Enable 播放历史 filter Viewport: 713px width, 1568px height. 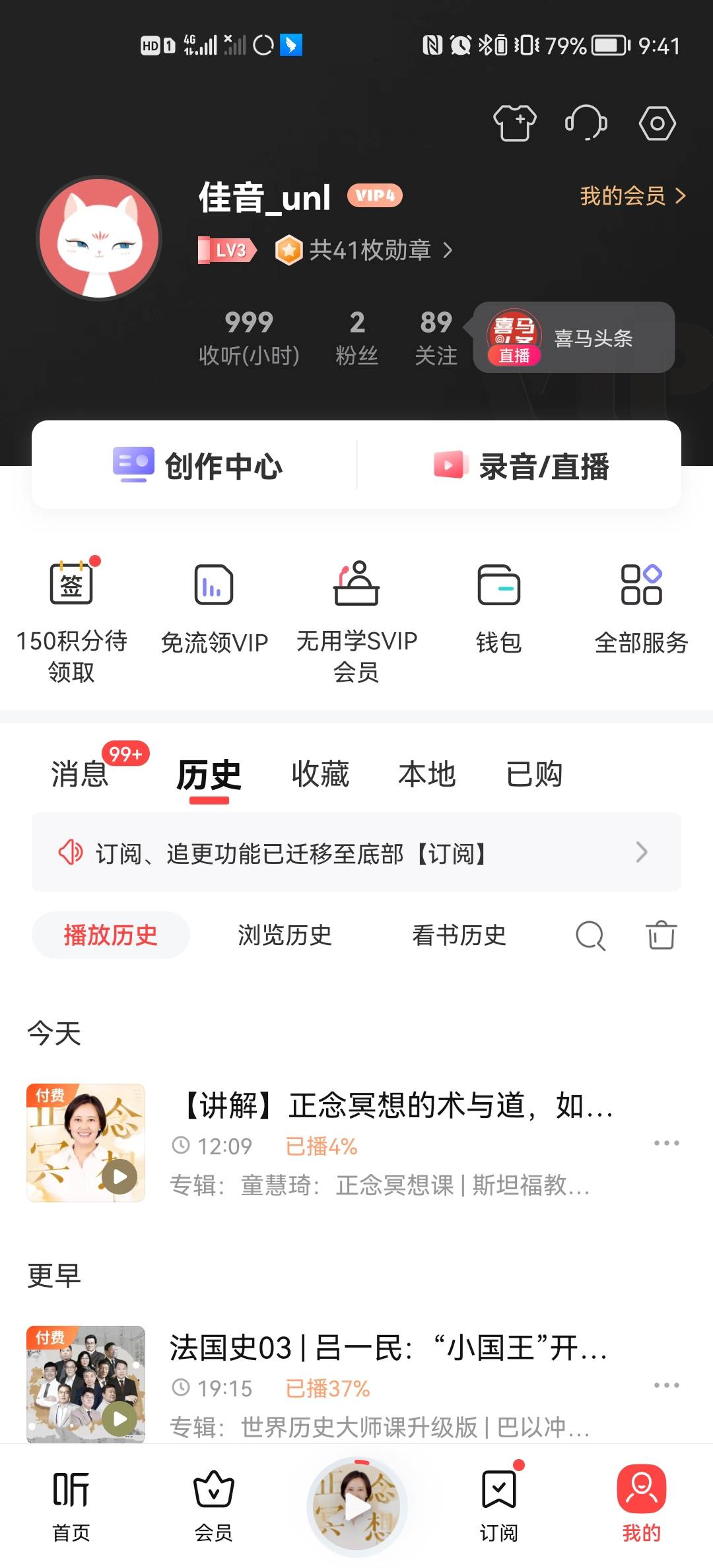110,935
